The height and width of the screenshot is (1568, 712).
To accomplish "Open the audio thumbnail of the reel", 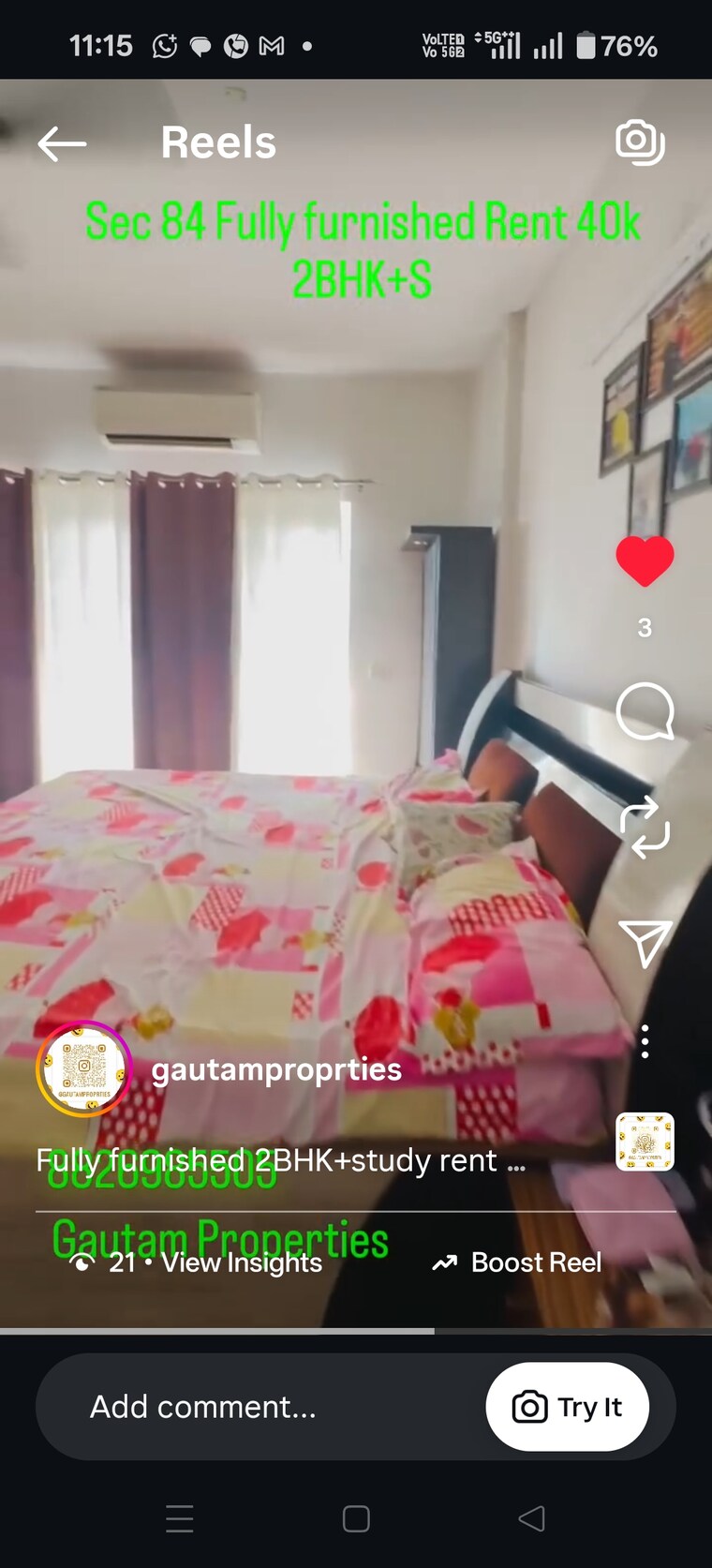I will point(645,1142).
